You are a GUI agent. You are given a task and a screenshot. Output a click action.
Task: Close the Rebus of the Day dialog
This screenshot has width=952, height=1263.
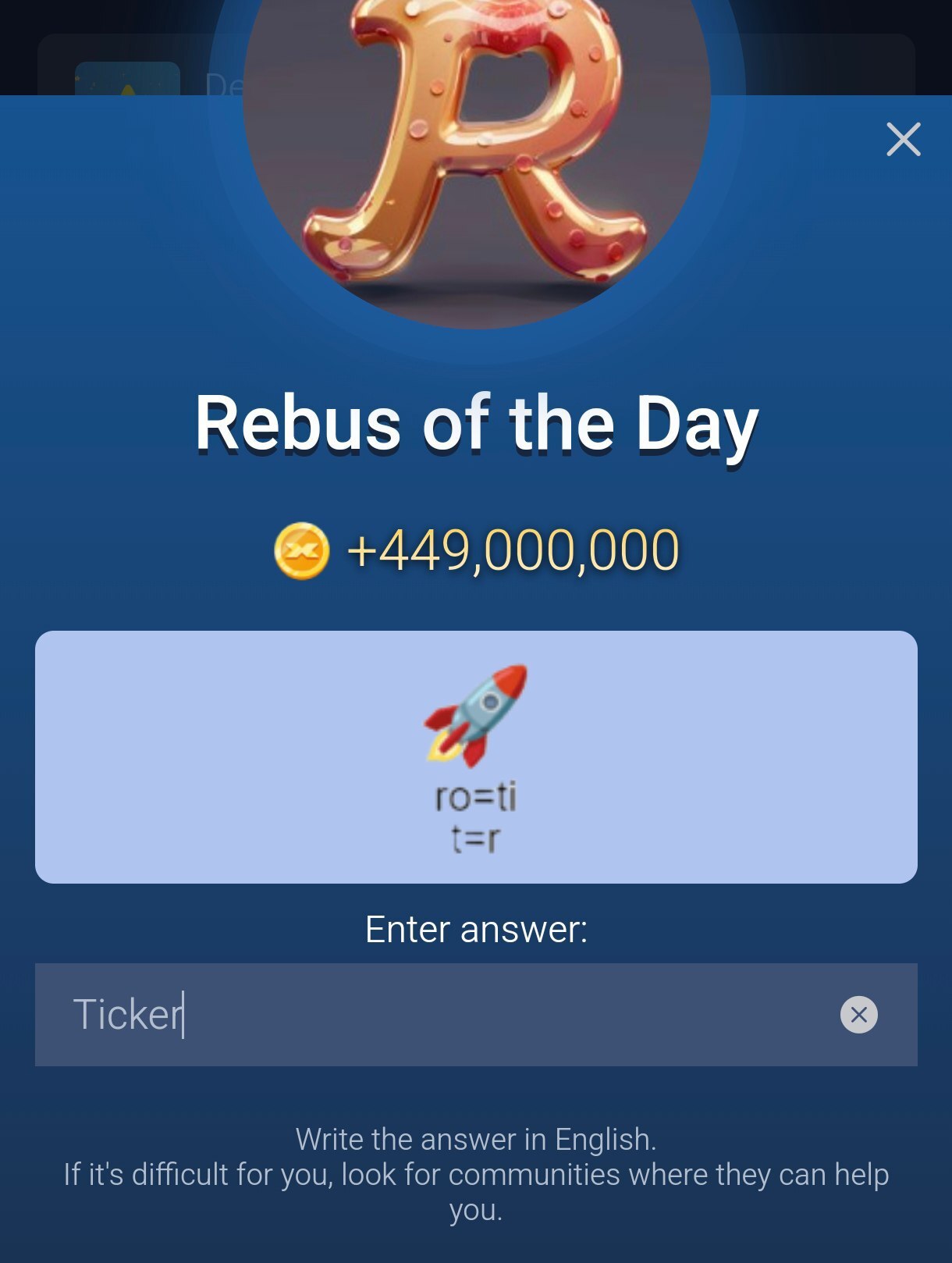click(x=903, y=140)
